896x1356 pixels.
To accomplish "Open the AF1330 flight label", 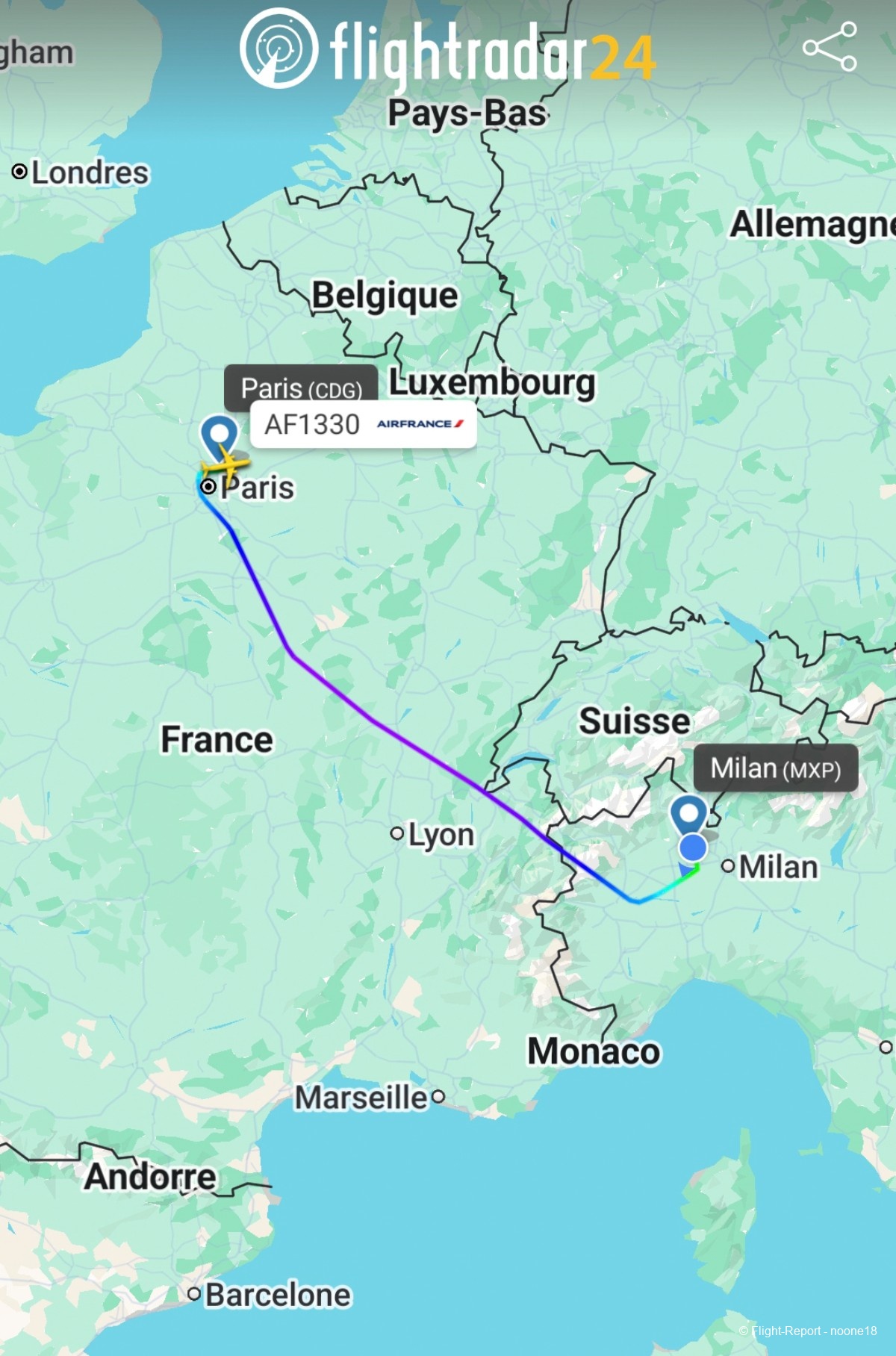I will click(363, 424).
